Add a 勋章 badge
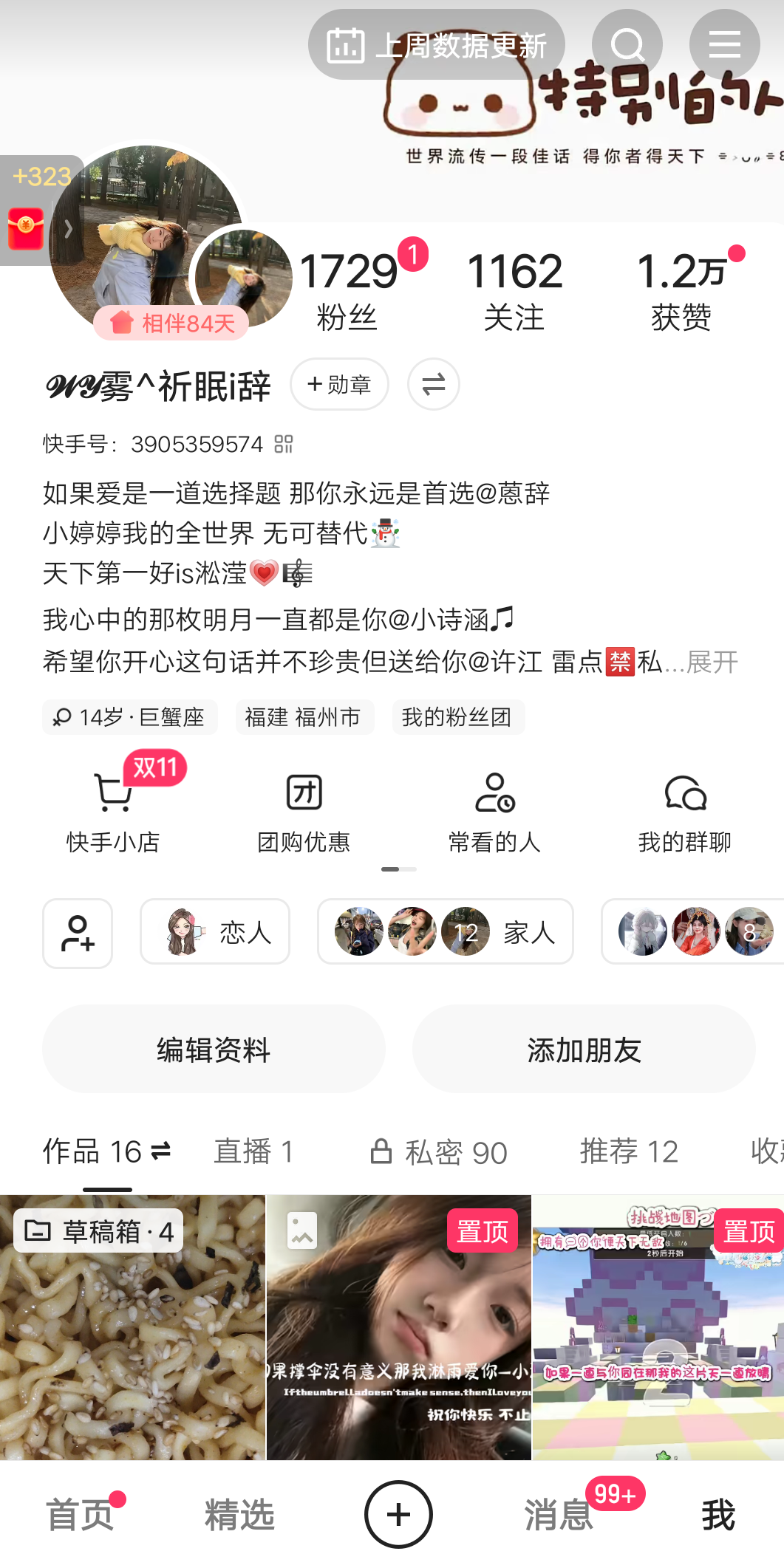 point(339,384)
